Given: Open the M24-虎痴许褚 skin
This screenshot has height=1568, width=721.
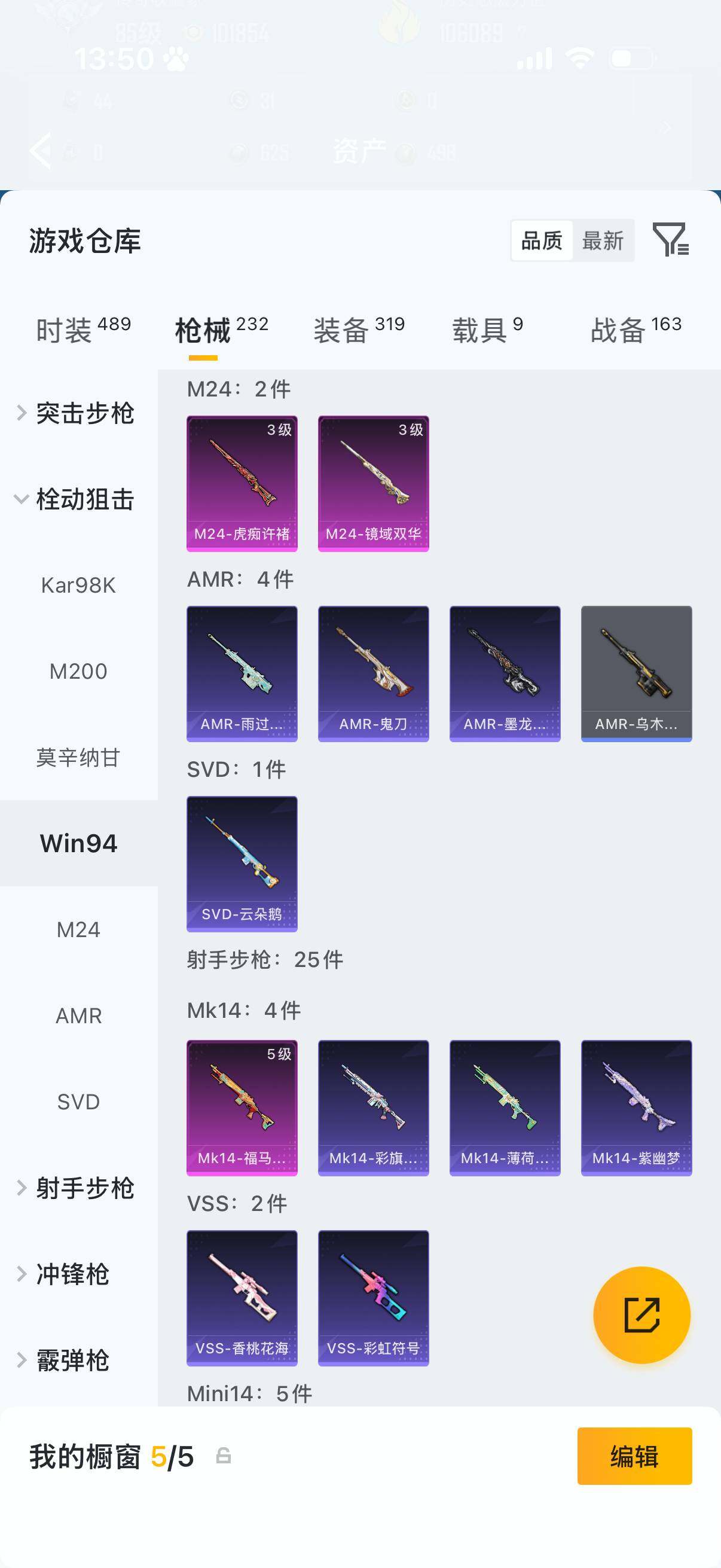Looking at the screenshot, I should [x=242, y=484].
